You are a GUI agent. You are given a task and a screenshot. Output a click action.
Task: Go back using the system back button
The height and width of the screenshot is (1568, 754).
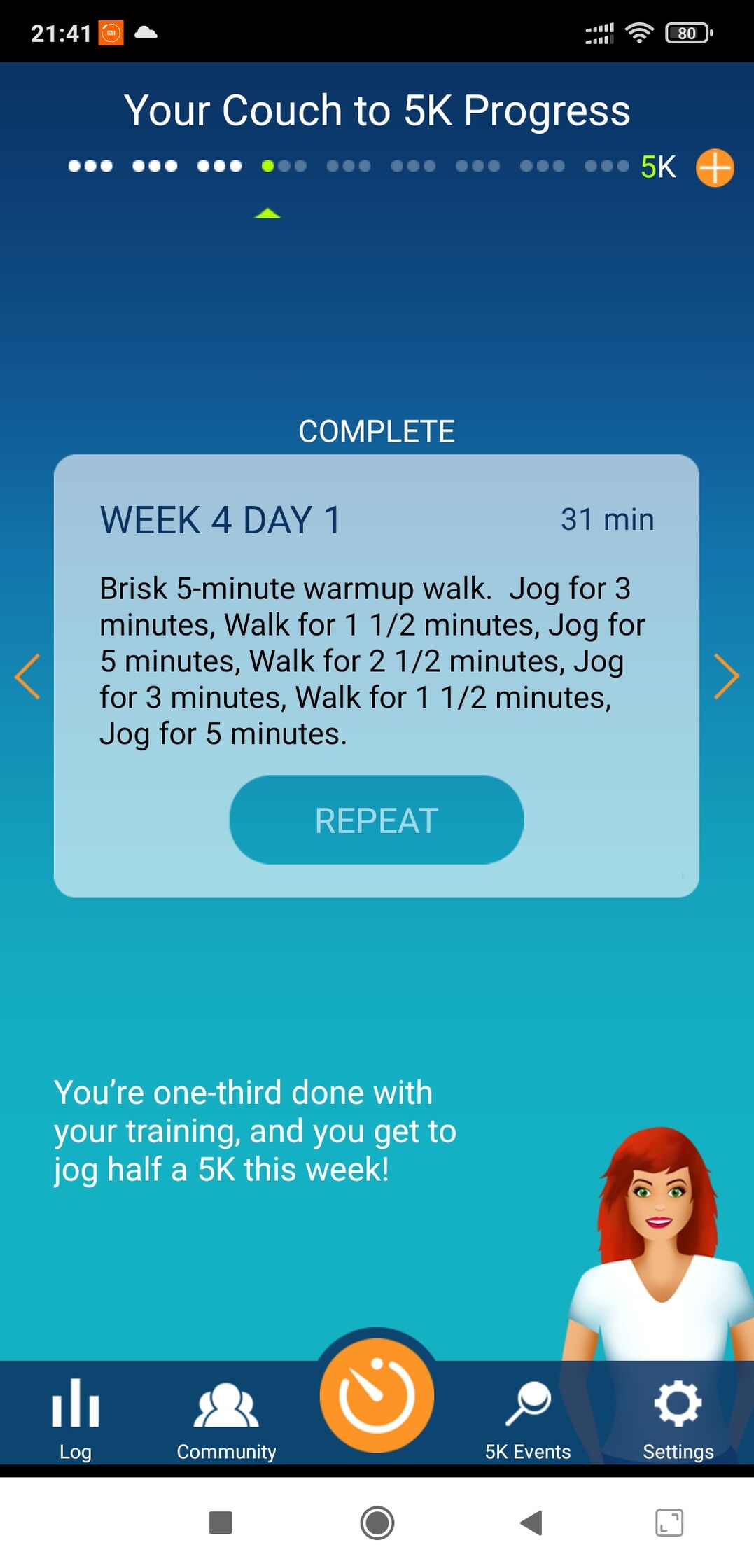point(531,1522)
